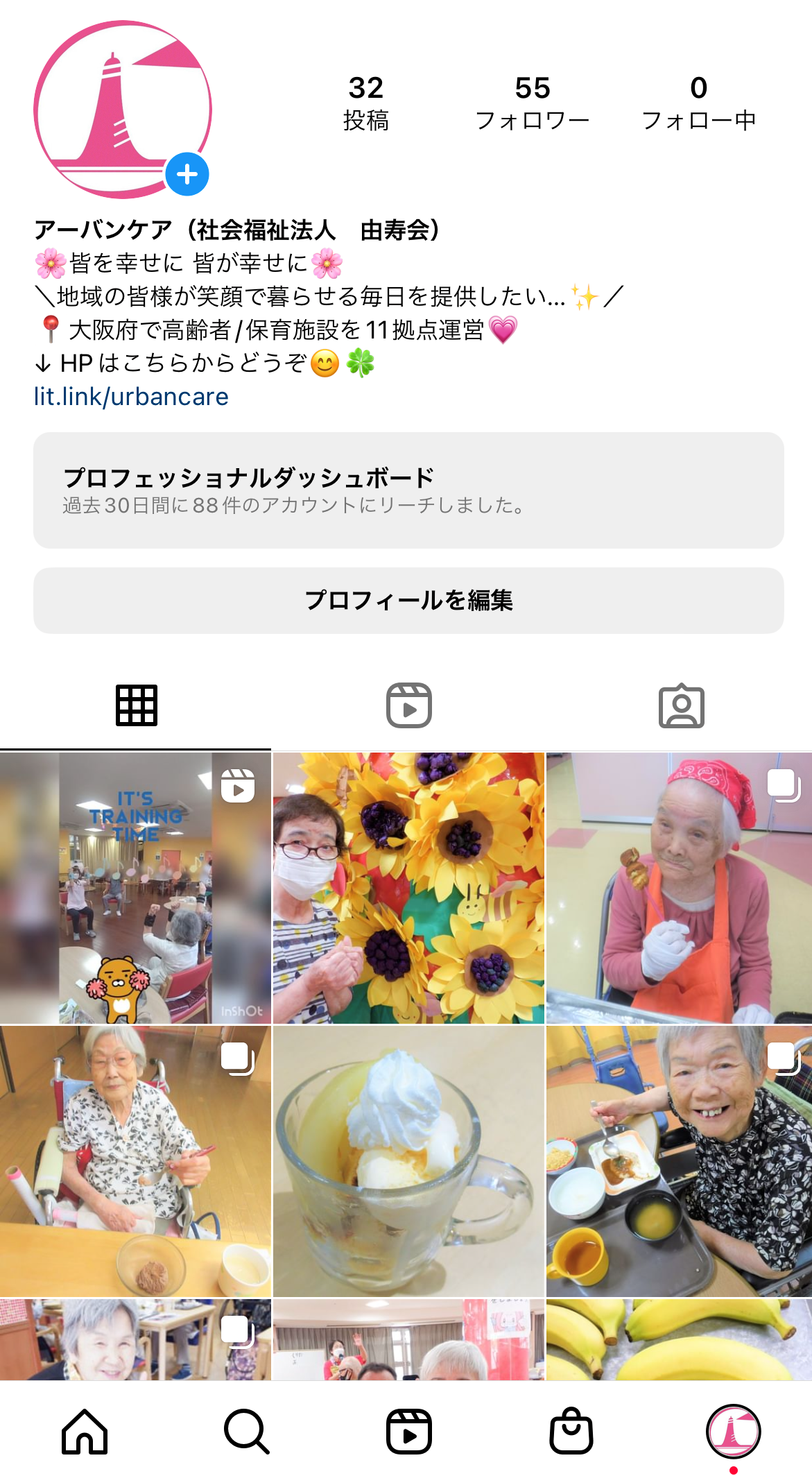Open the Search tab in bottom bar
The image size is (812, 1476).
coord(246,1431)
